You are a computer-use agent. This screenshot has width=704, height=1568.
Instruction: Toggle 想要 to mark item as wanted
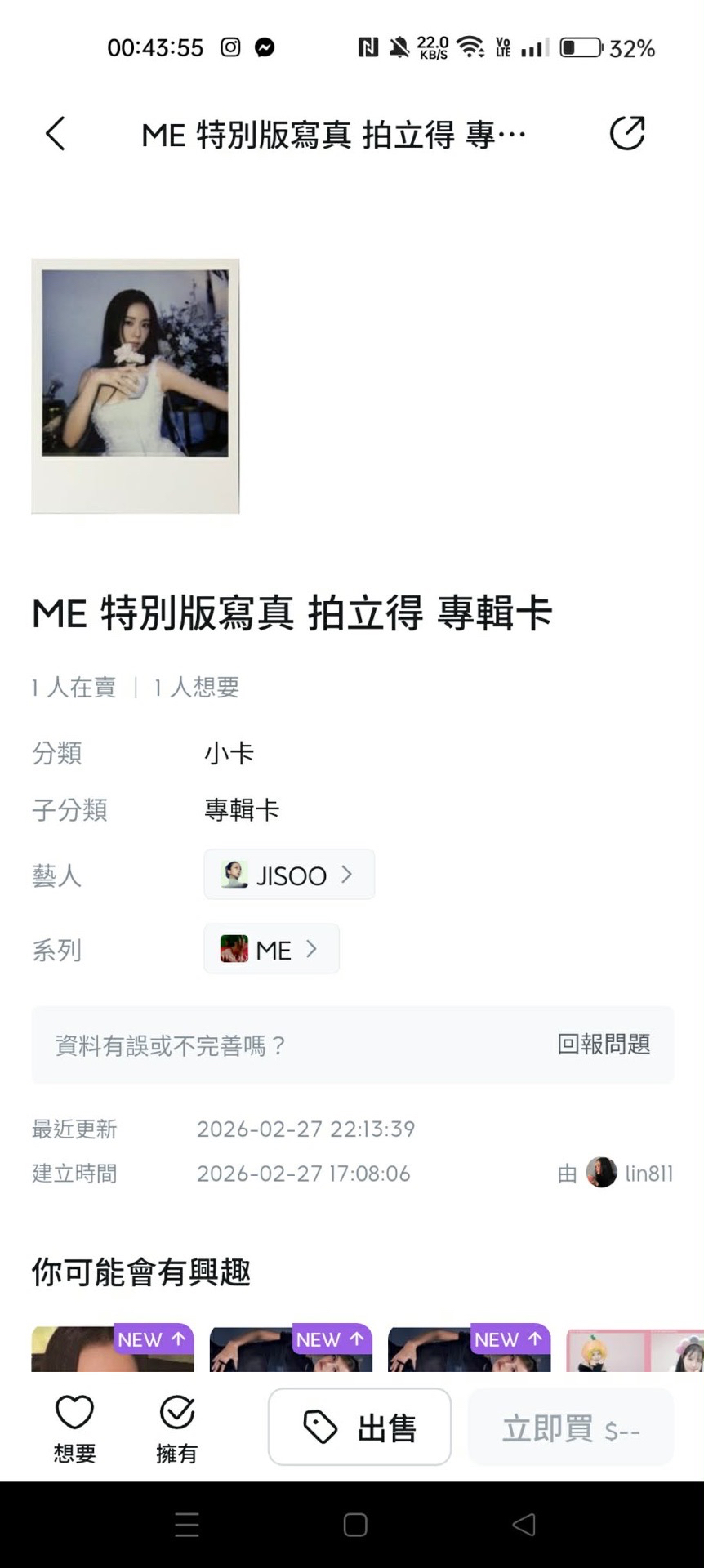click(74, 1425)
